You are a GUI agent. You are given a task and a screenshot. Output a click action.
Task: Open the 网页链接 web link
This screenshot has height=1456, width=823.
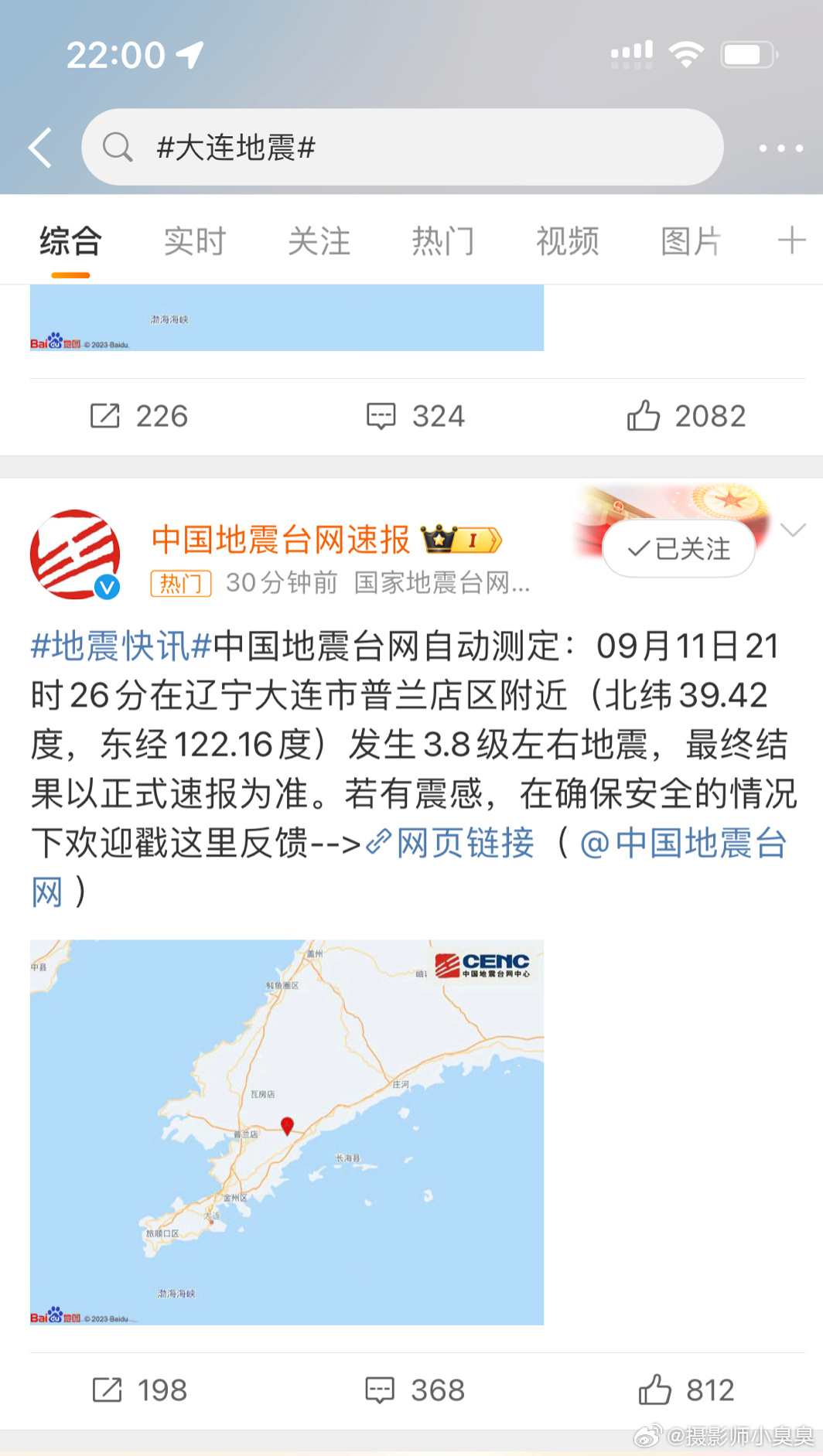coord(451,843)
